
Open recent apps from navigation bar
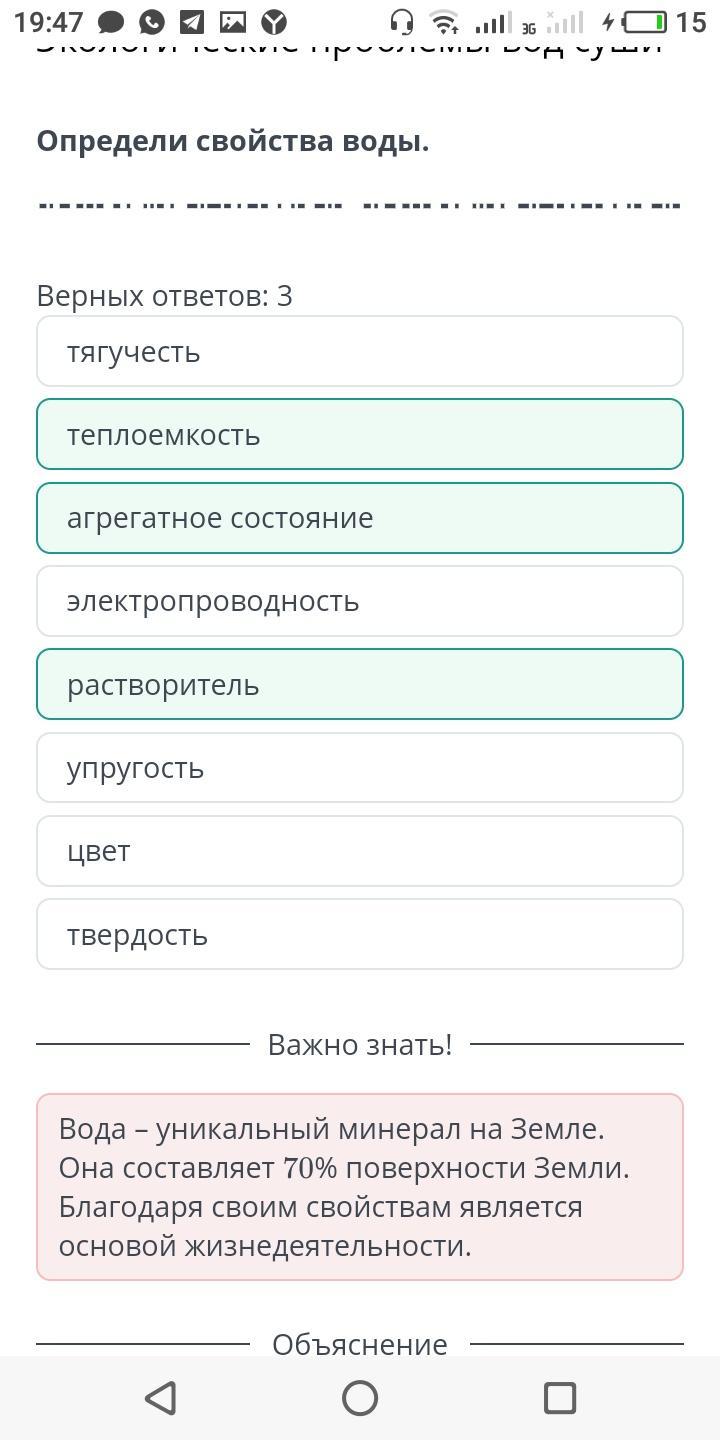point(559,1398)
